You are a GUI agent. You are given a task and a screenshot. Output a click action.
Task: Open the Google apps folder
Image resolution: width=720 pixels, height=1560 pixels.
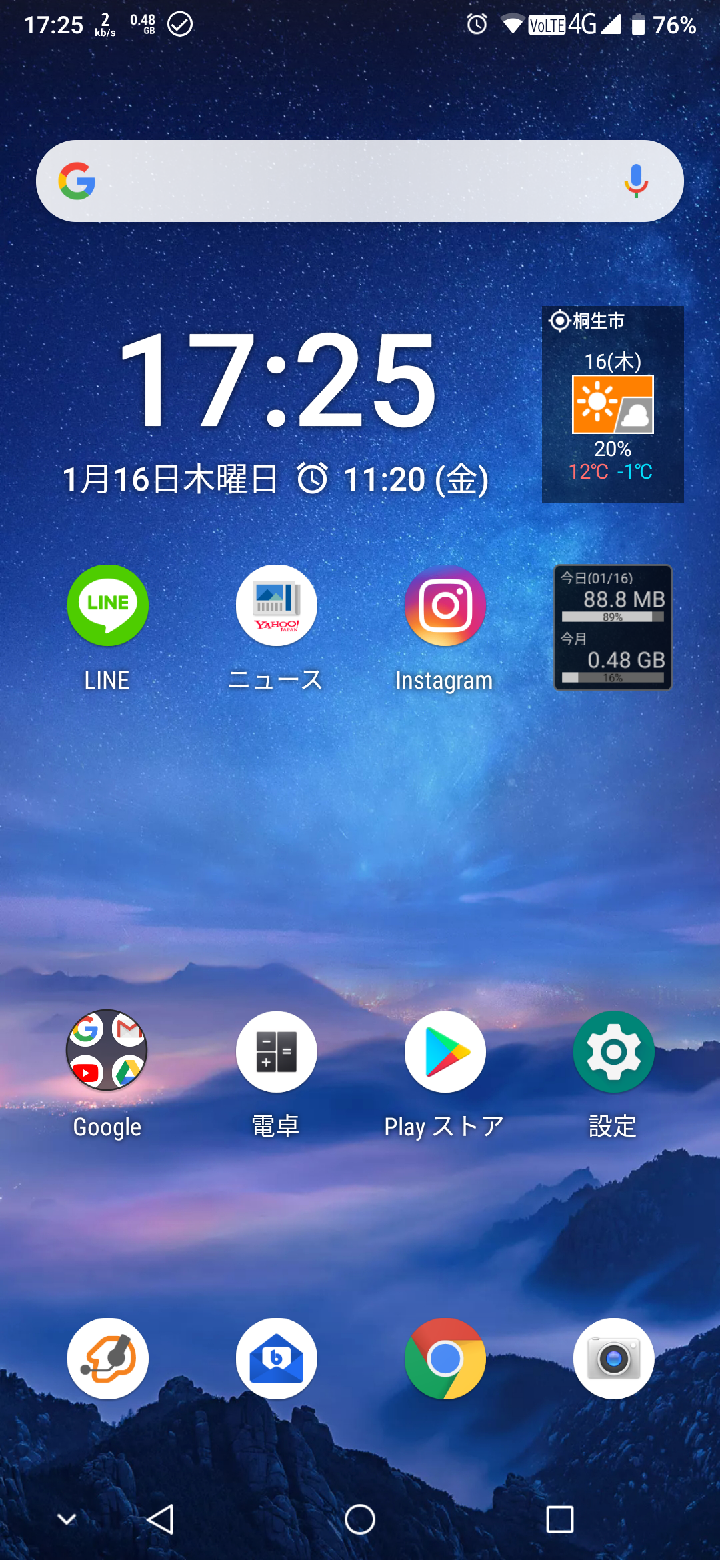coord(107,1051)
